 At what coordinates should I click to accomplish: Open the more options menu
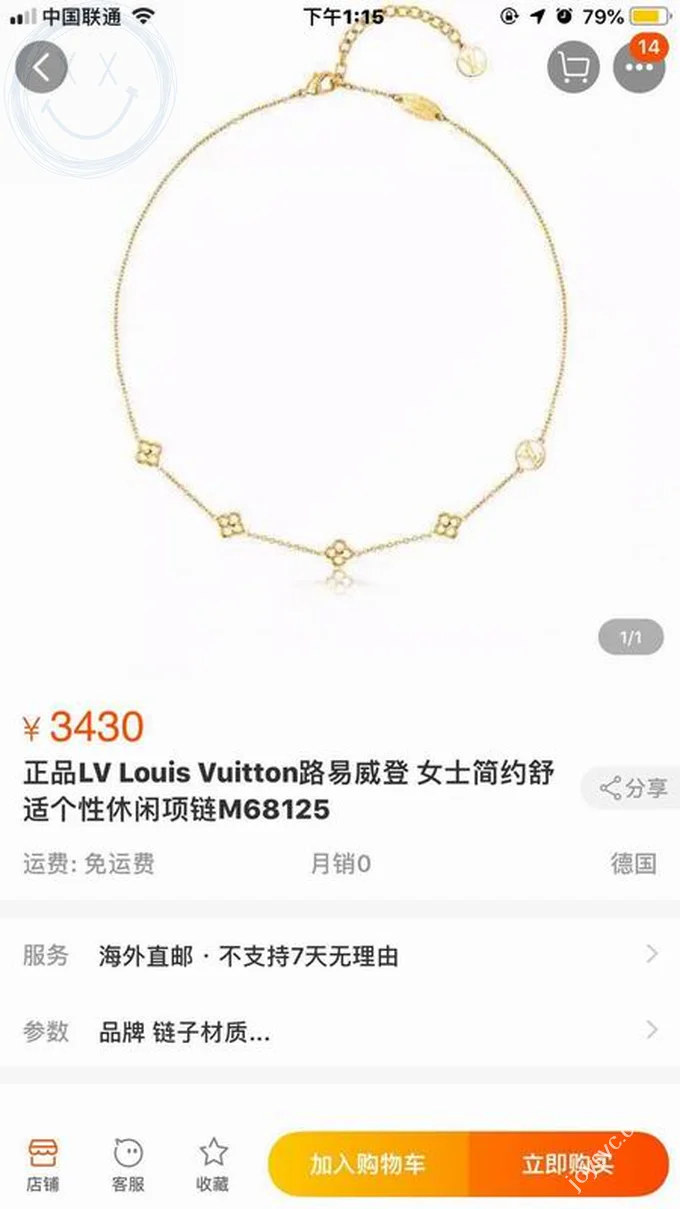pos(639,68)
